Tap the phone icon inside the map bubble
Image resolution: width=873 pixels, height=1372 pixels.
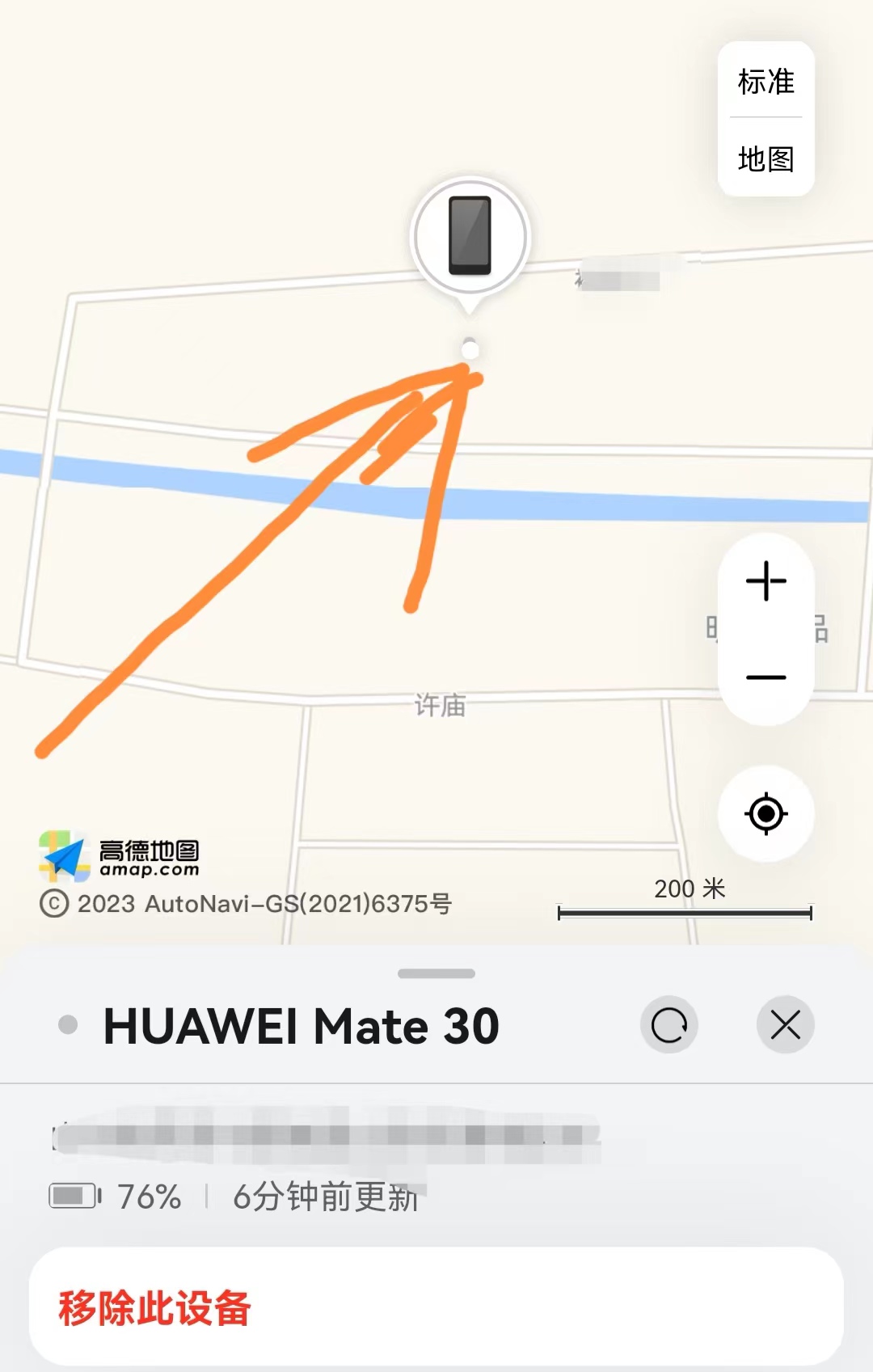[471, 237]
